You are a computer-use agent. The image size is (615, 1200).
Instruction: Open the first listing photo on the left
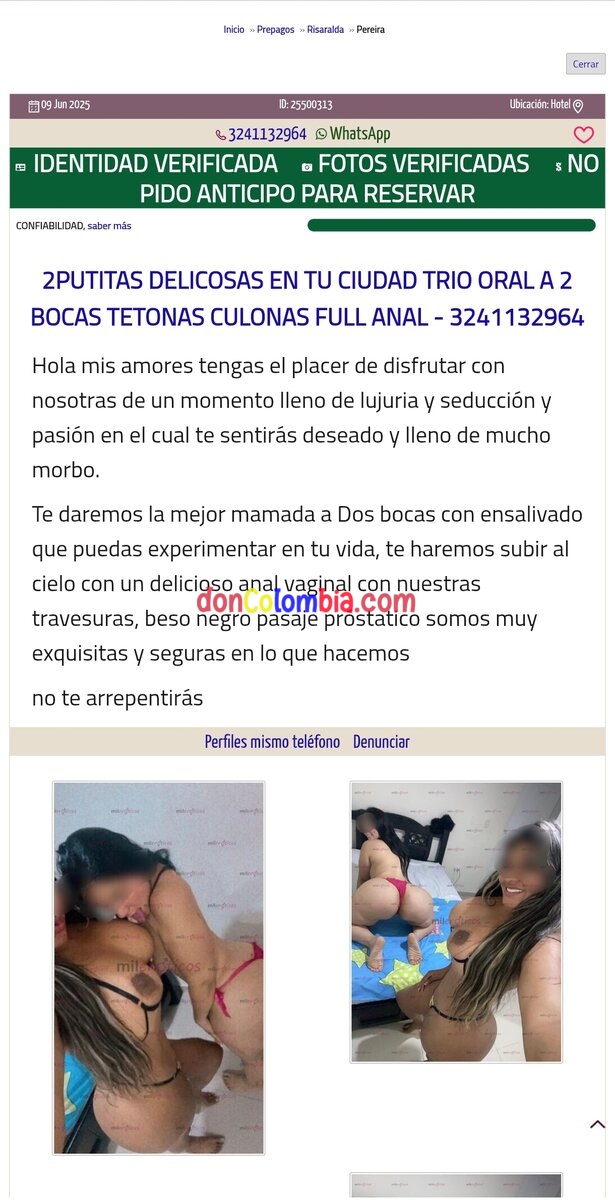pyautogui.click(x=159, y=968)
